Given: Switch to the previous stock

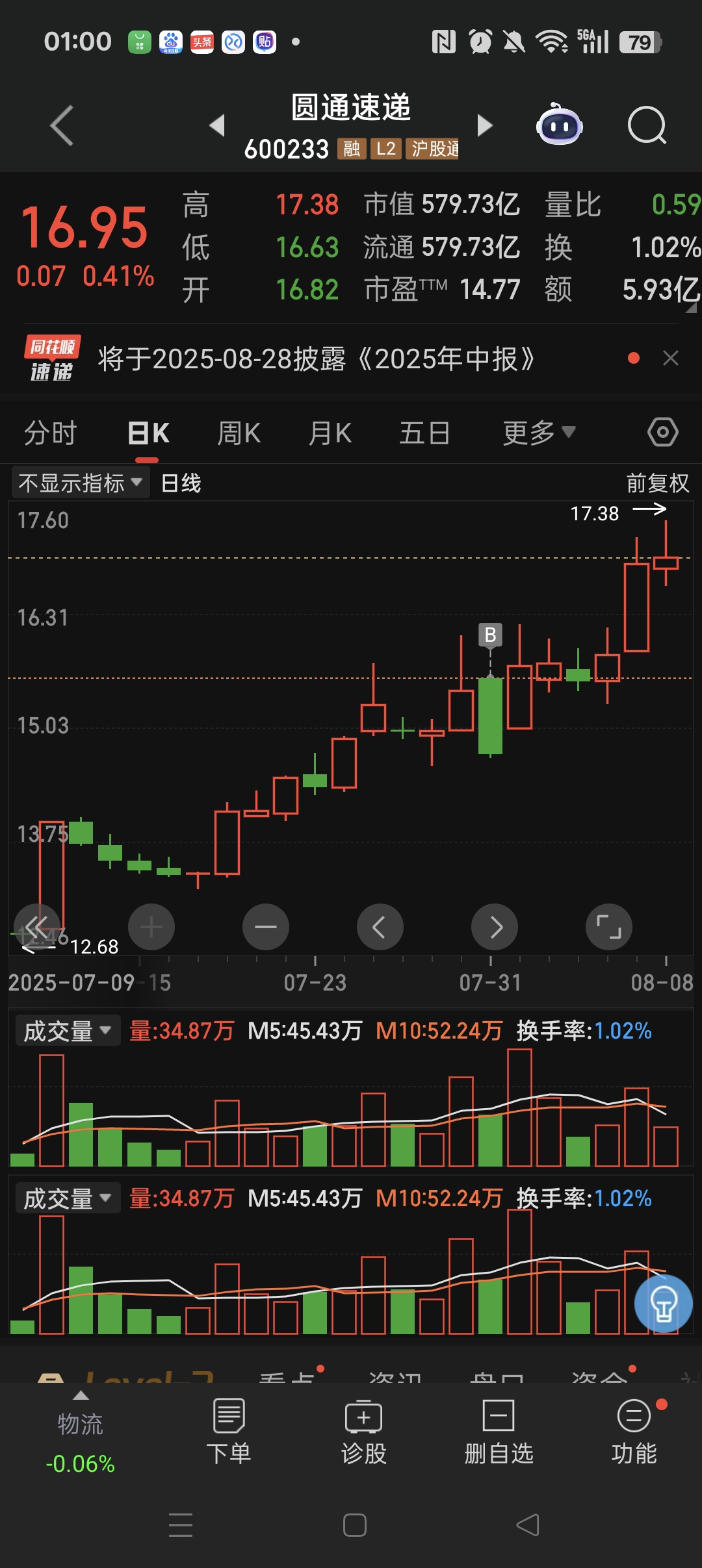Looking at the screenshot, I should [x=217, y=125].
